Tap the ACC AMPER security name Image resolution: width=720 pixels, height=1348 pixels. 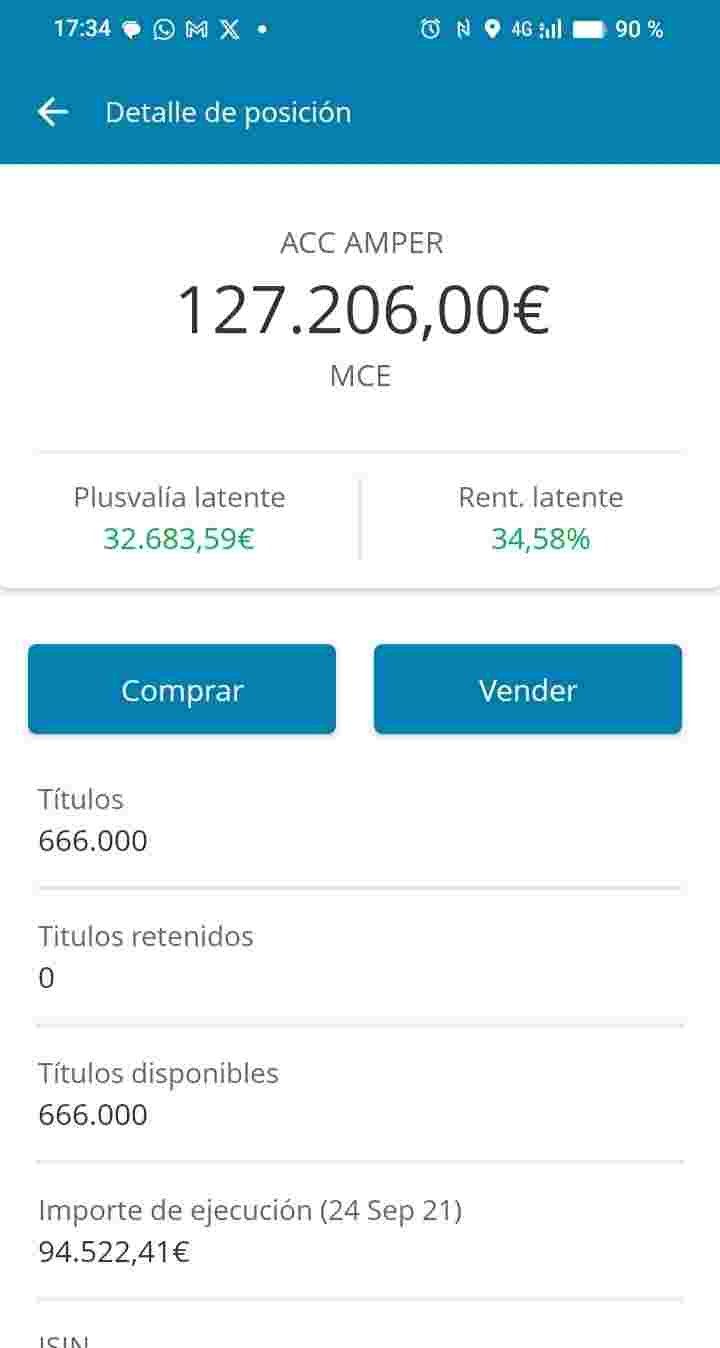click(360, 242)
